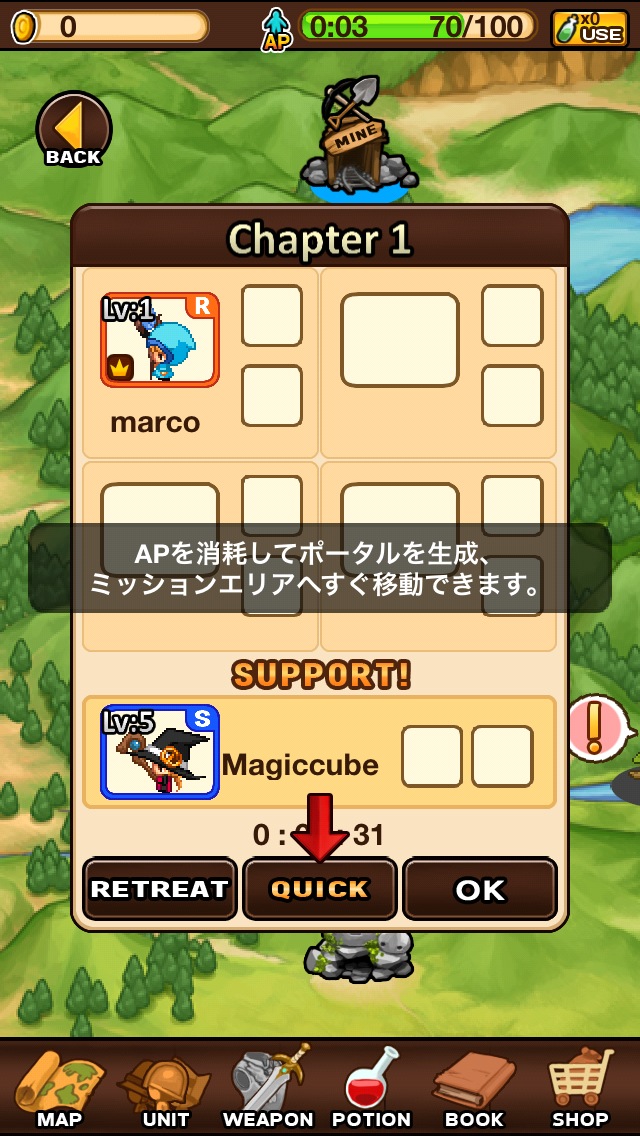This screenshot has height=1136, width=640.
Task: Select the Magiccube support unit
Action: click(160, 752)
